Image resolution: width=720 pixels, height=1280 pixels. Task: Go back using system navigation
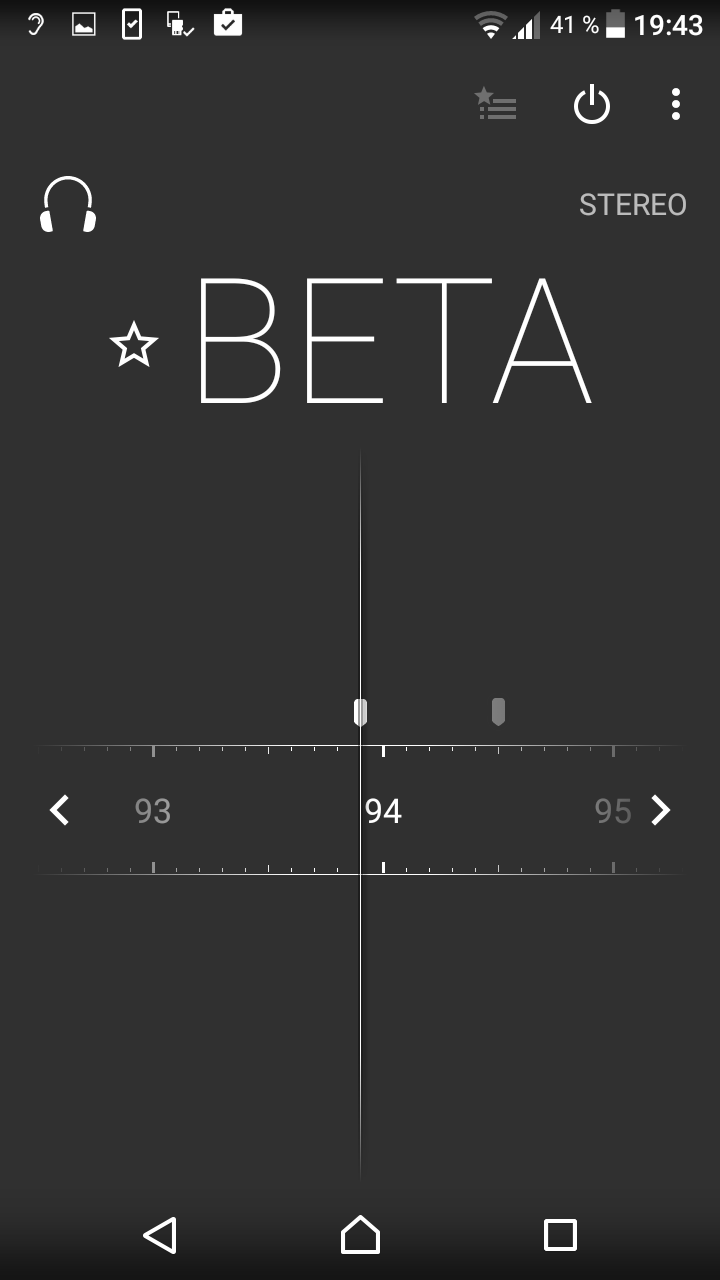point(160,1235)
